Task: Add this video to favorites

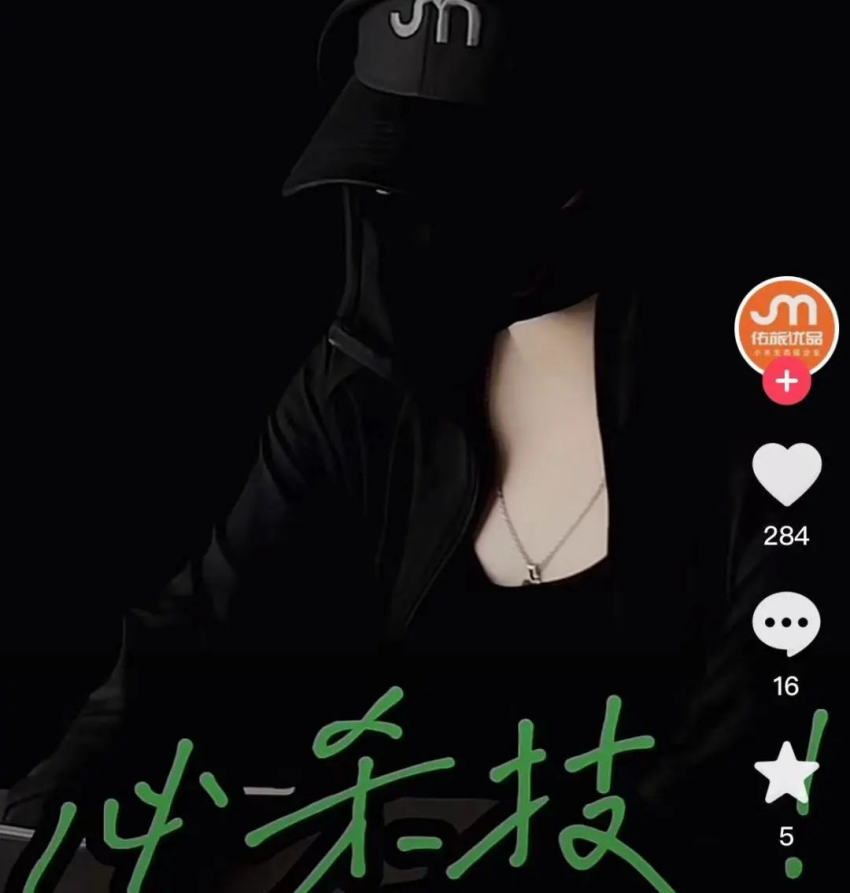Action: (786, 773)
